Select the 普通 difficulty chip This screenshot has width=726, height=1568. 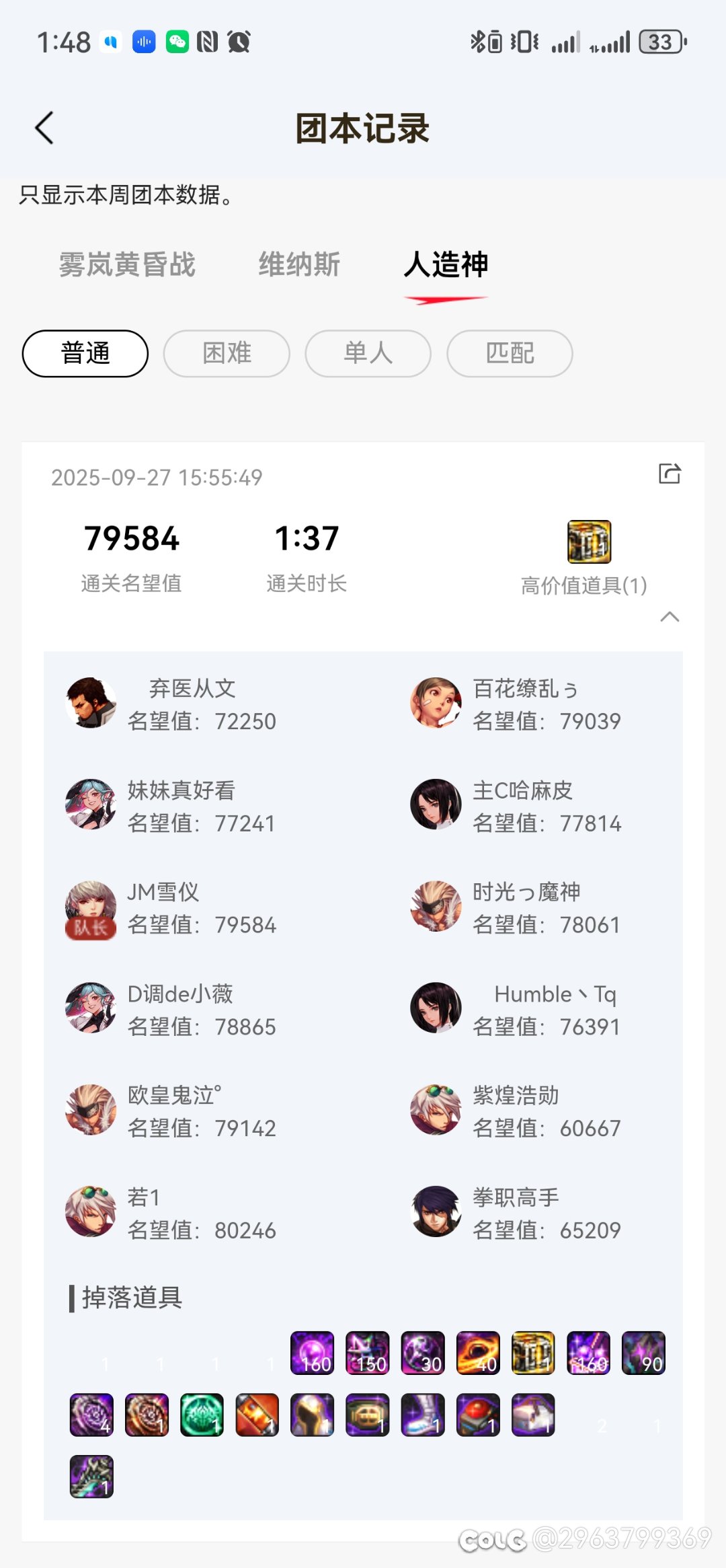[85, 353]
